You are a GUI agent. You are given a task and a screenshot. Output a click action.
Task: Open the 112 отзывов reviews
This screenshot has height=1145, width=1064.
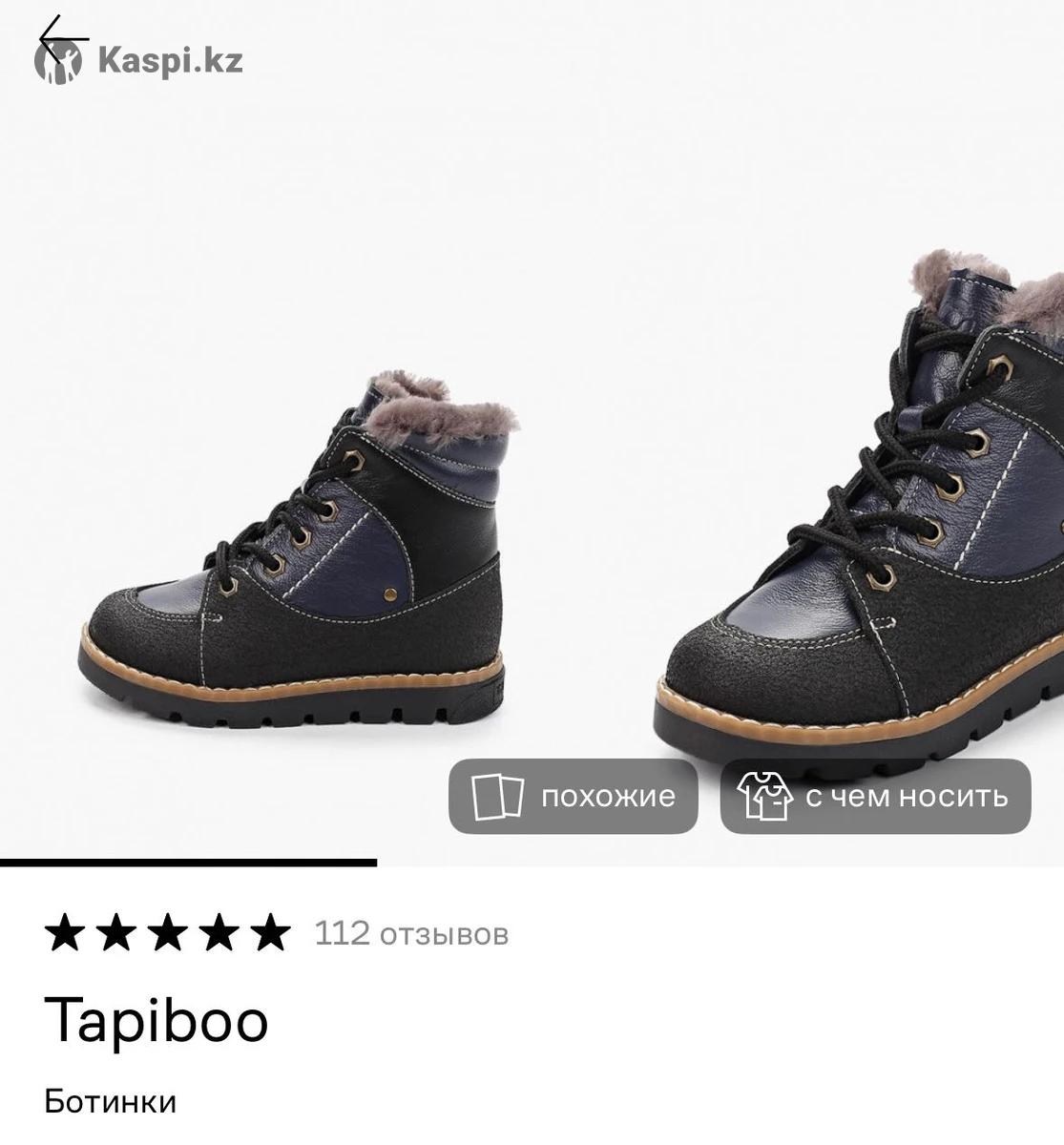(411, 933)
